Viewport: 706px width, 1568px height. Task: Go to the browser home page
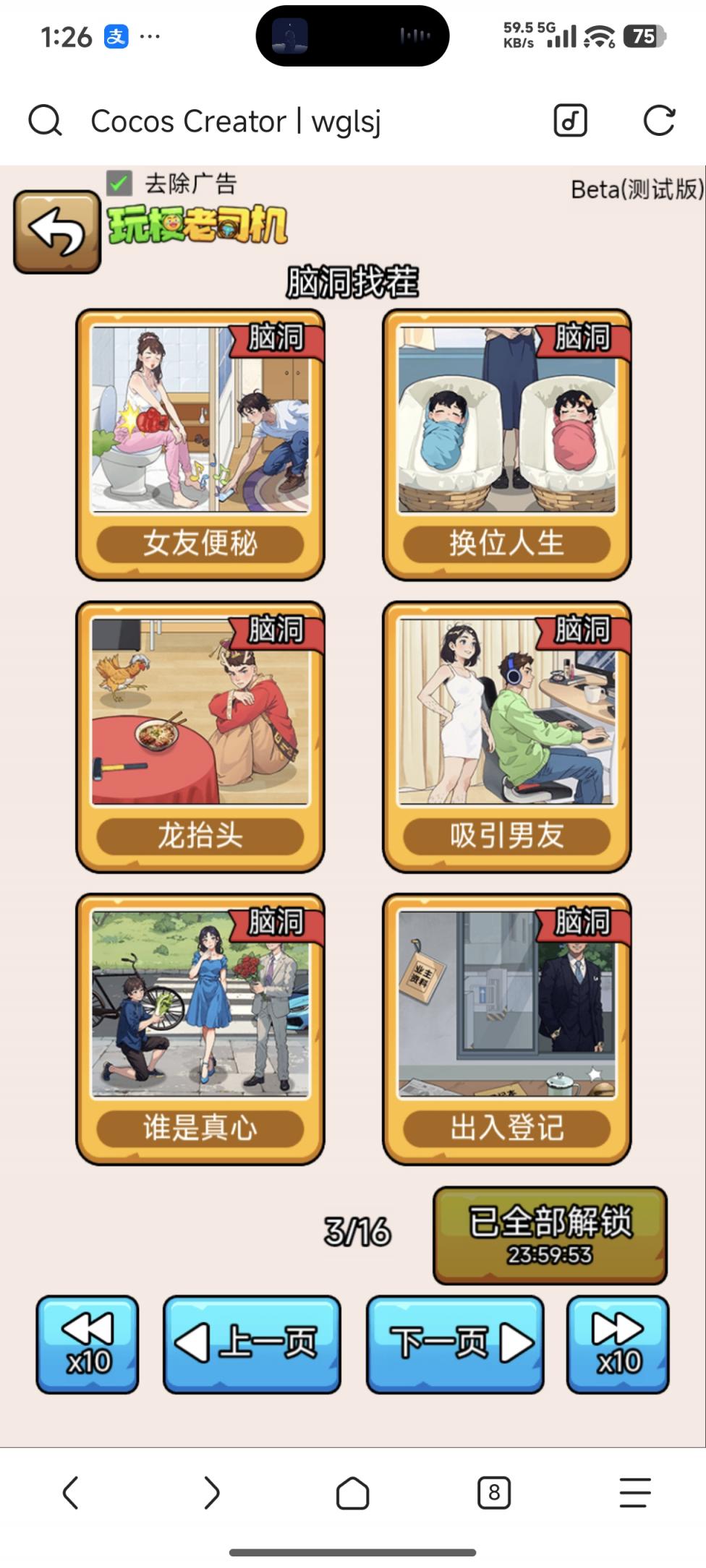click(352, 1492)
